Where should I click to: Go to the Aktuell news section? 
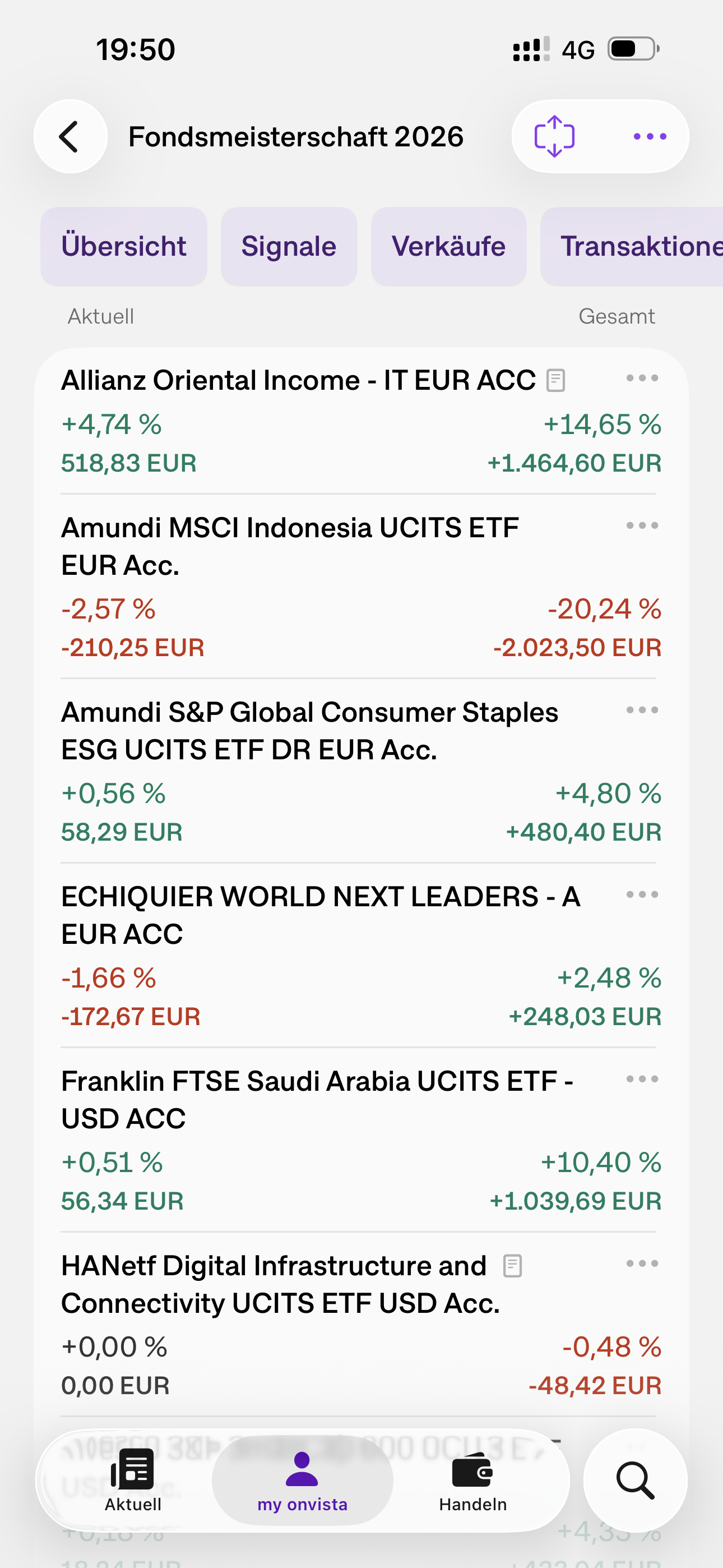click(x=133, y=1481)
